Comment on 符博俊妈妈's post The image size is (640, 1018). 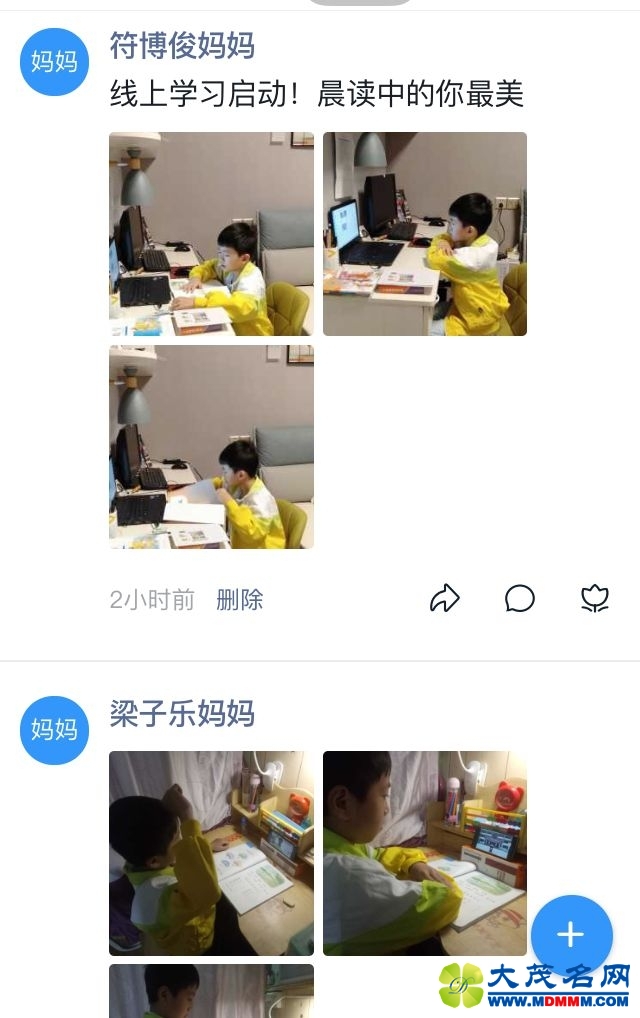519,599
